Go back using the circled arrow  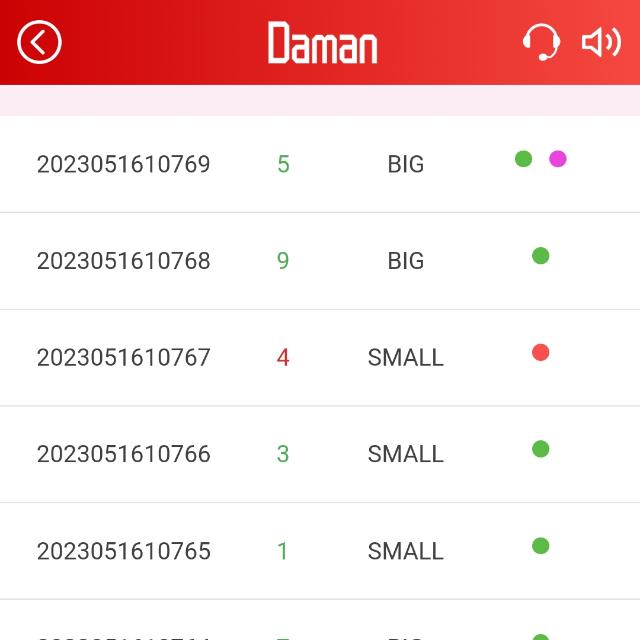click(x=39, y=43)
